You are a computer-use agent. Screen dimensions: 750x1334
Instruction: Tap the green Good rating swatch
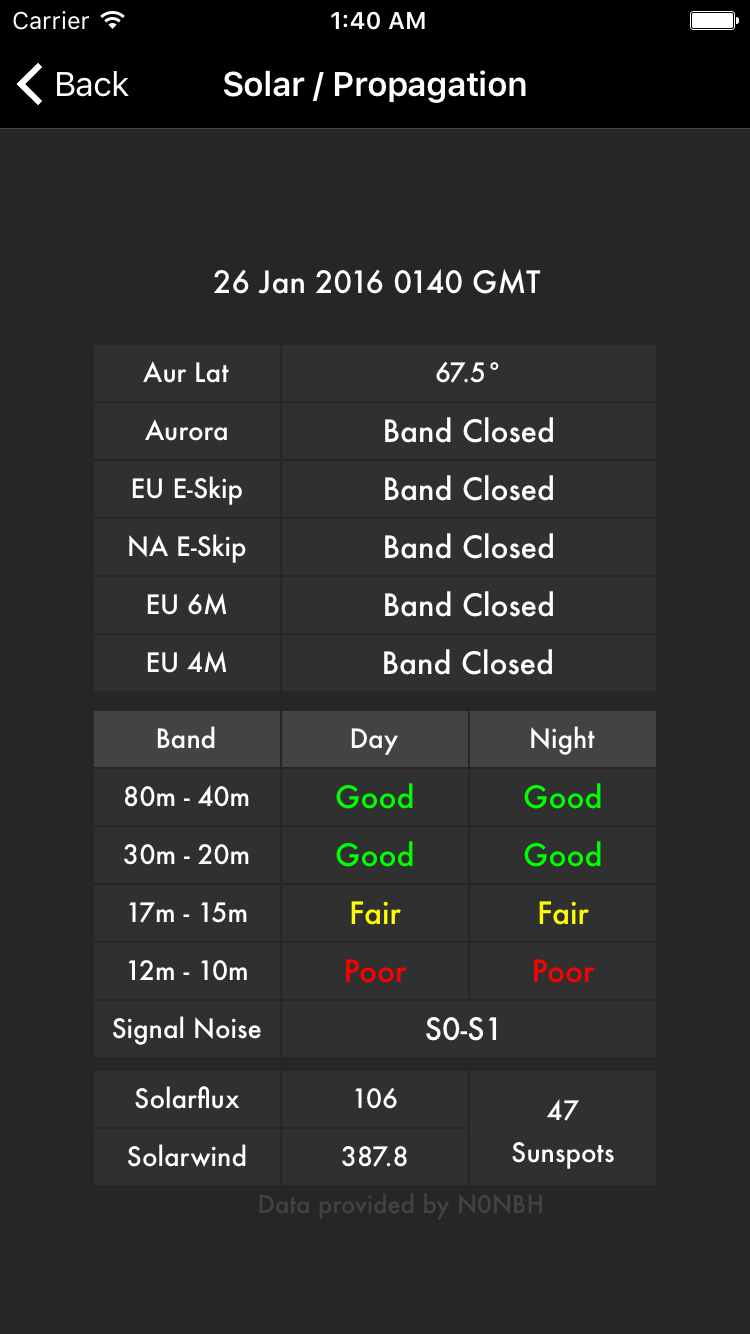coord(374,797)
